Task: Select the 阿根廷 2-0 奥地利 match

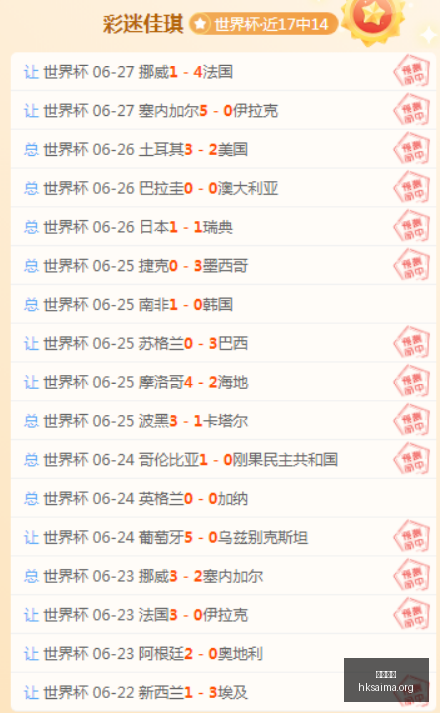Action: click(x=223, y=654)
